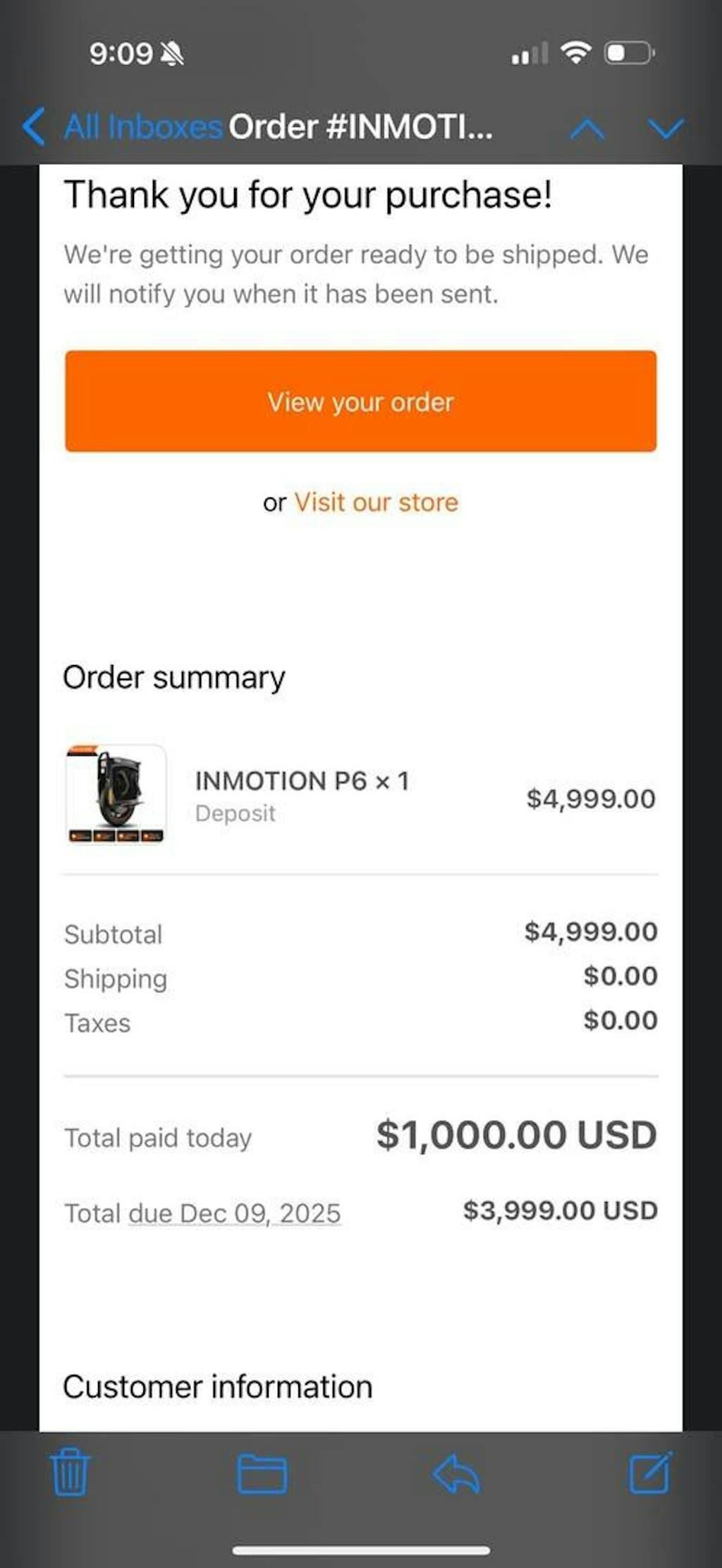The height and width of the screenshot is (1568, 722).
Task: Go back to All Inboxes
Action: pyautogui.click(x=123, y=127)
